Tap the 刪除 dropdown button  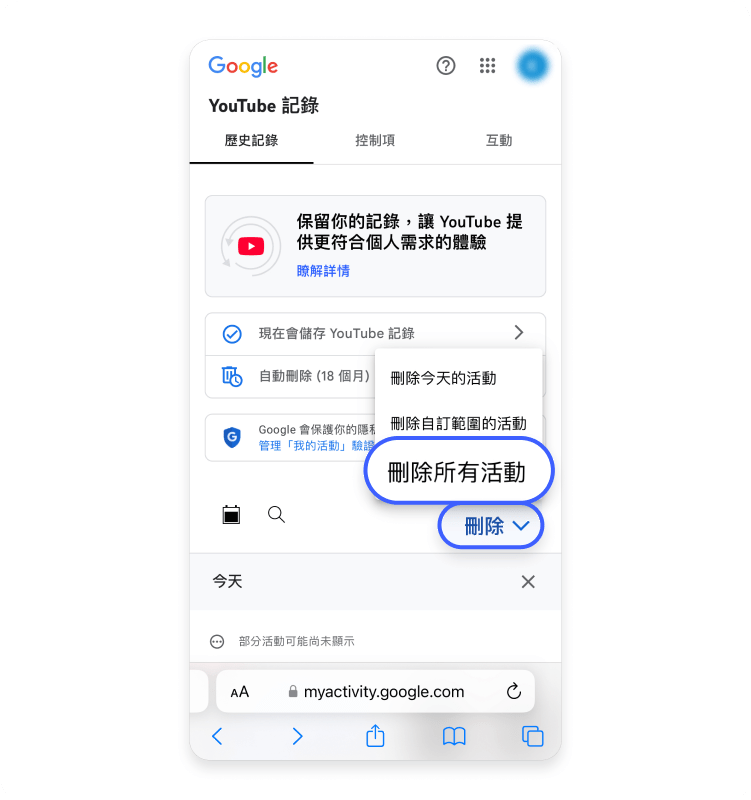(490, 526)
